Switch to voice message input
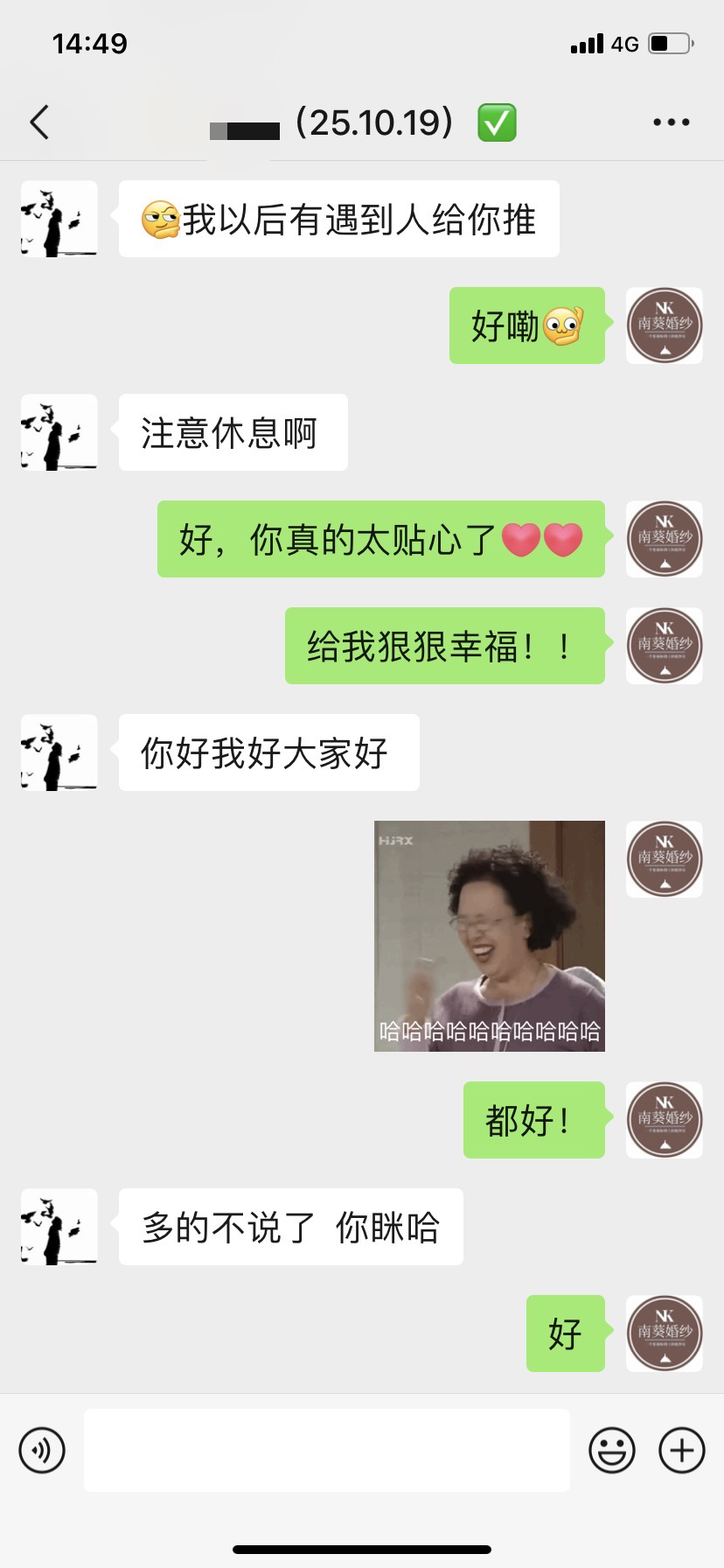The width and height of the screenshot is (724, 1568). [42, 1450]
